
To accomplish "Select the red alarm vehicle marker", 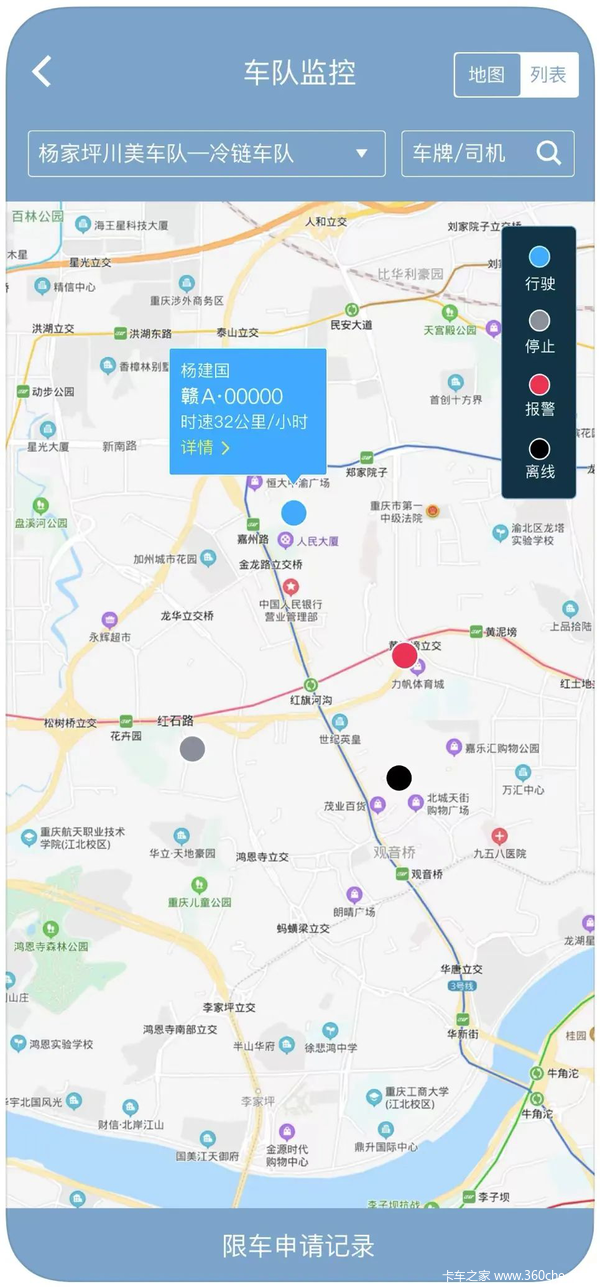I will tap(405, 655).
